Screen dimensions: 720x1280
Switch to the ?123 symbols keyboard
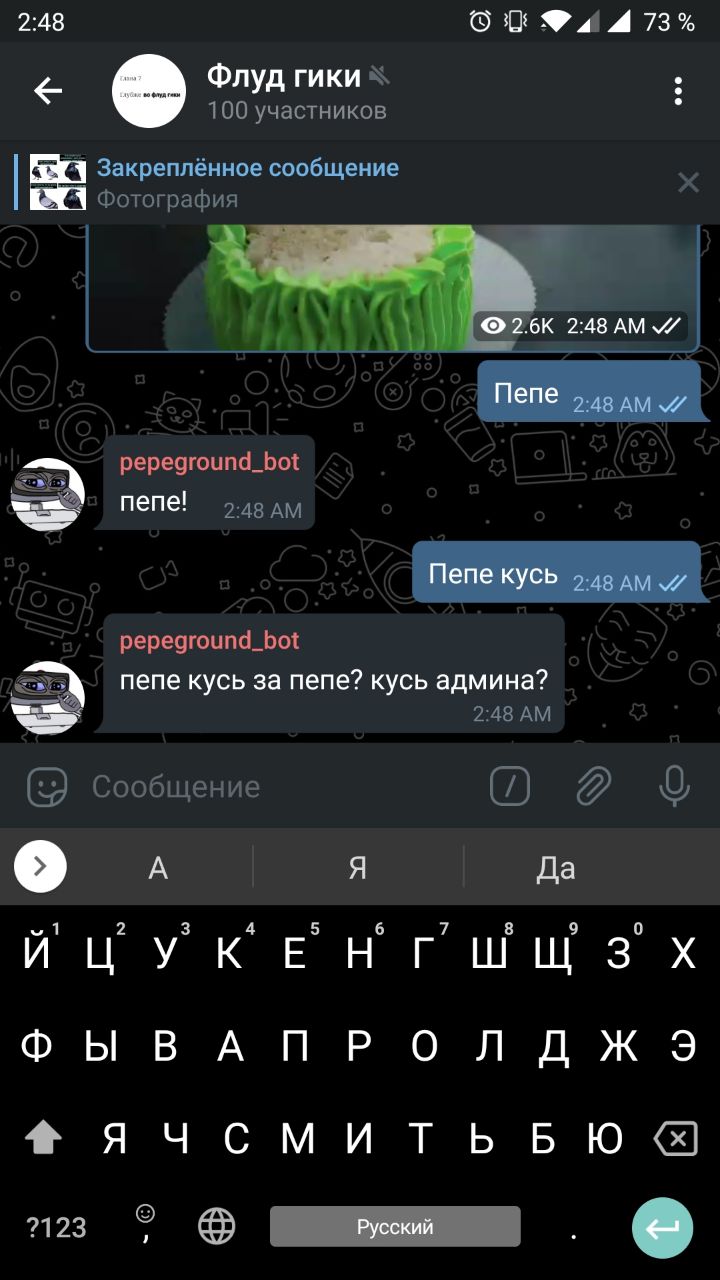coord(56,1227)
